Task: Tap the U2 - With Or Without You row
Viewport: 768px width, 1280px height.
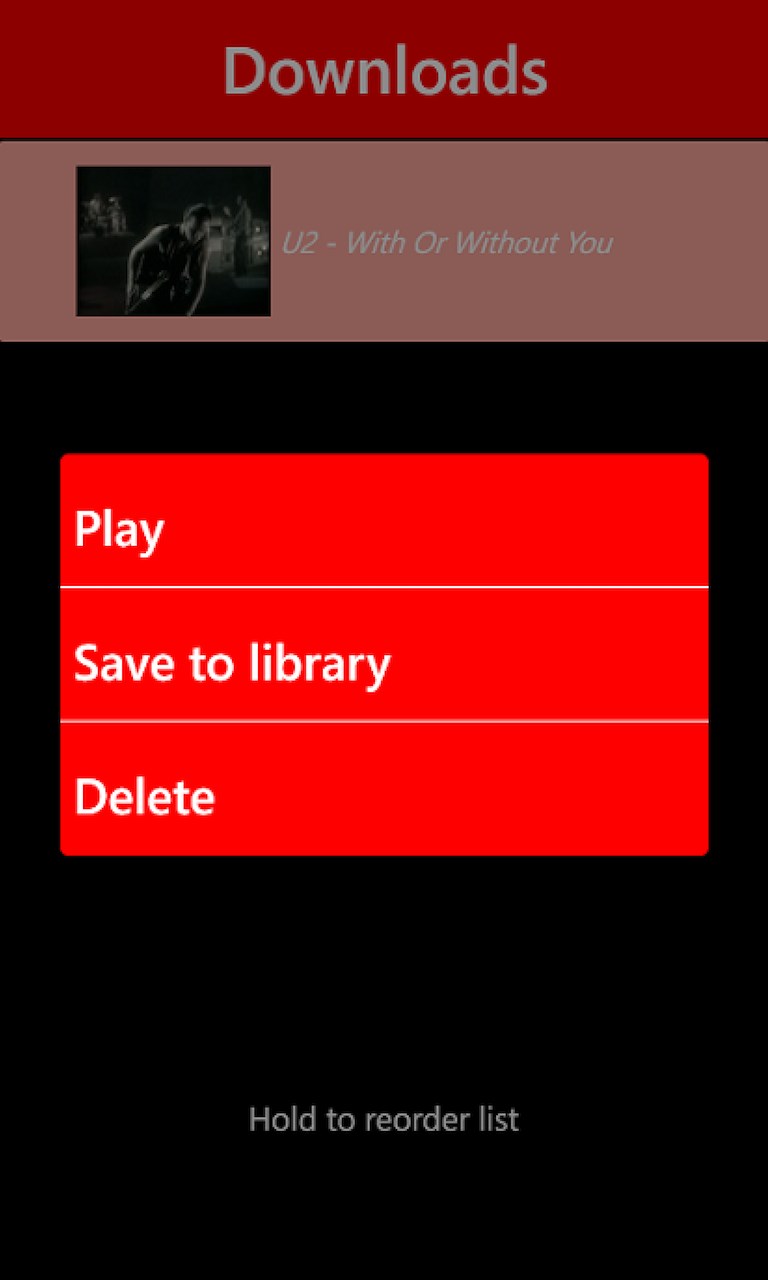Action: [x=384, y=242]
